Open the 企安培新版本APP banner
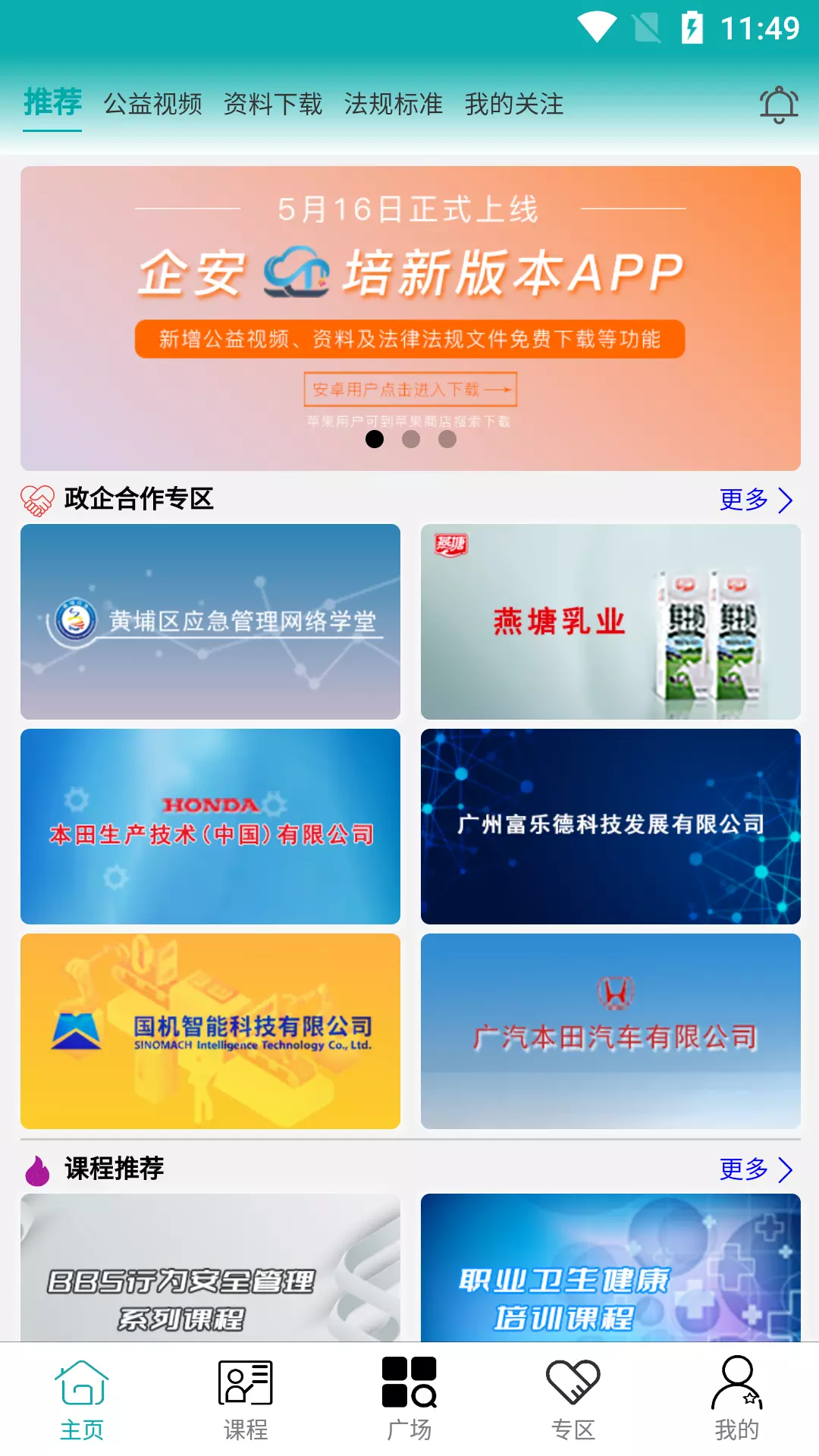 pos(410,318)
